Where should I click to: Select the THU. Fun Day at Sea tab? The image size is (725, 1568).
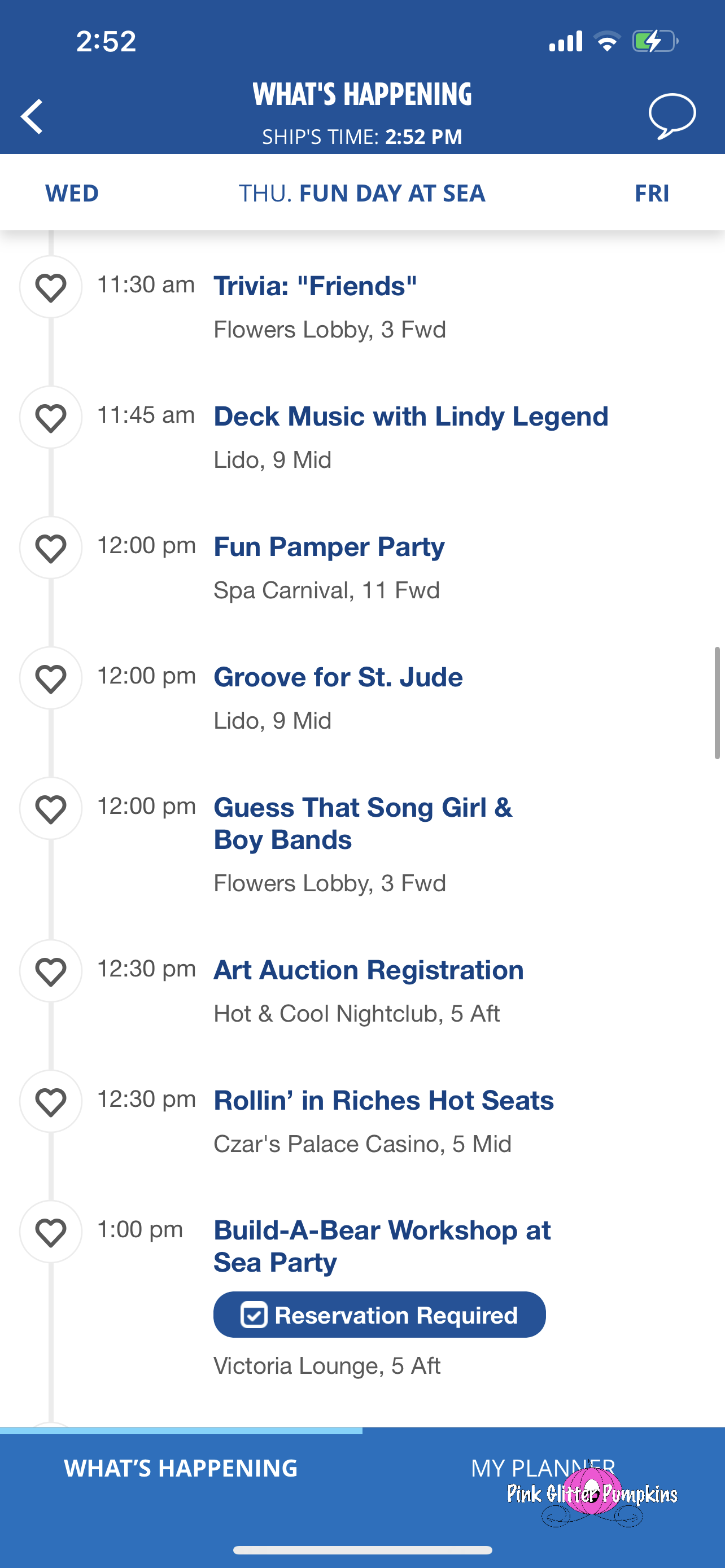362,194
